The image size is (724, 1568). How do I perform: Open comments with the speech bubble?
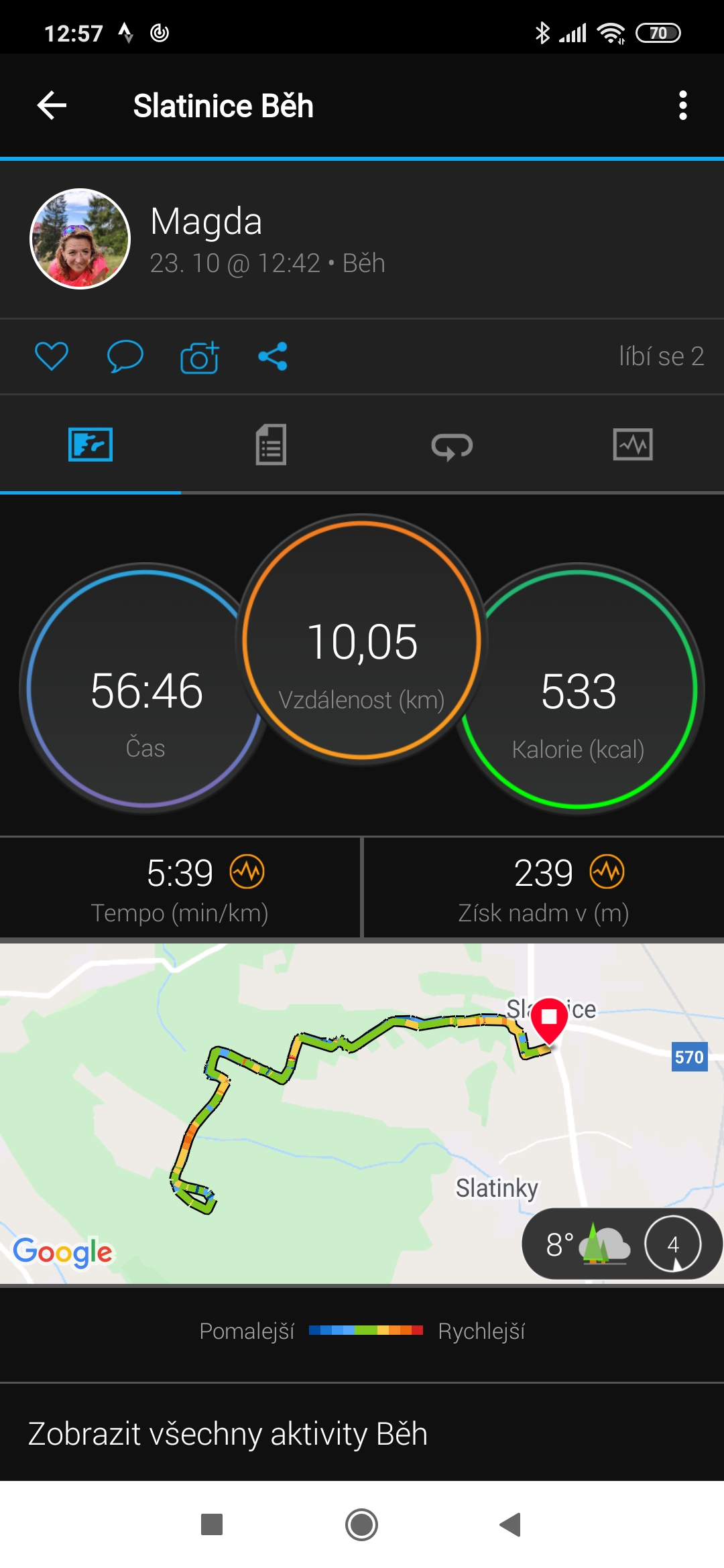pyautogui.click(x=125, y=356)
